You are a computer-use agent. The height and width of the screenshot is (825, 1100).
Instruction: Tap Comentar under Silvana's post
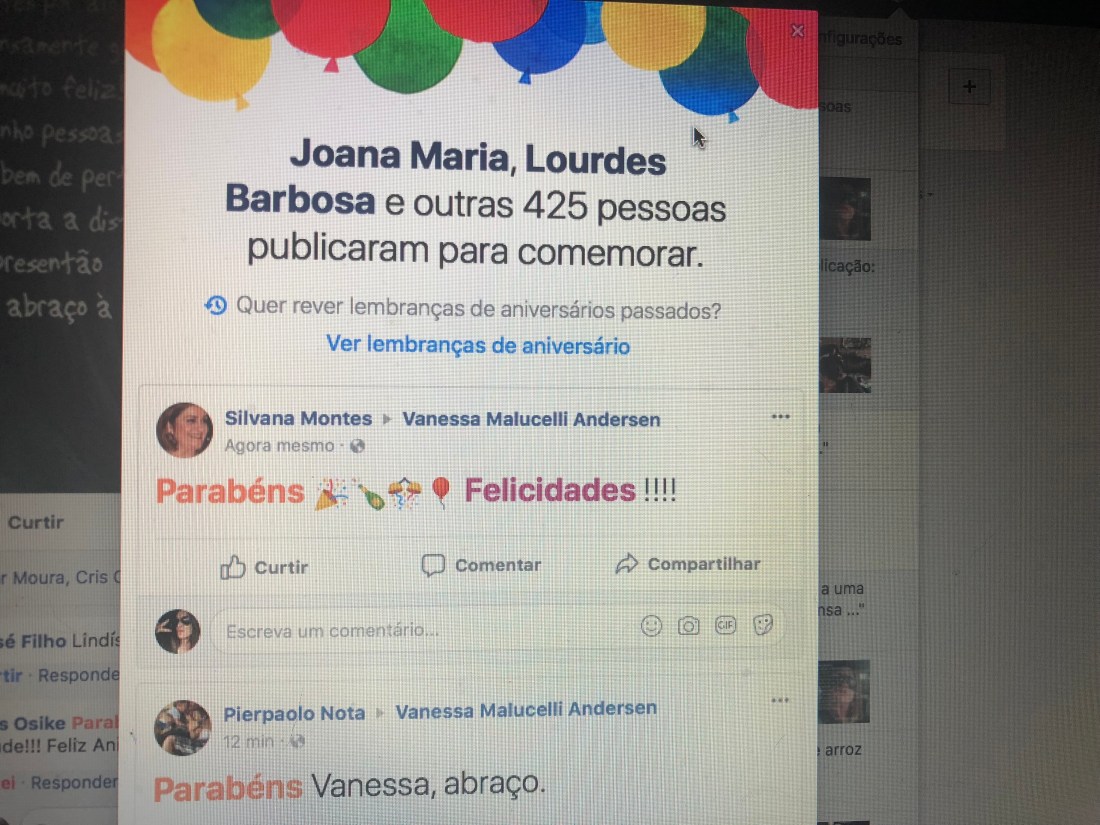481,565
